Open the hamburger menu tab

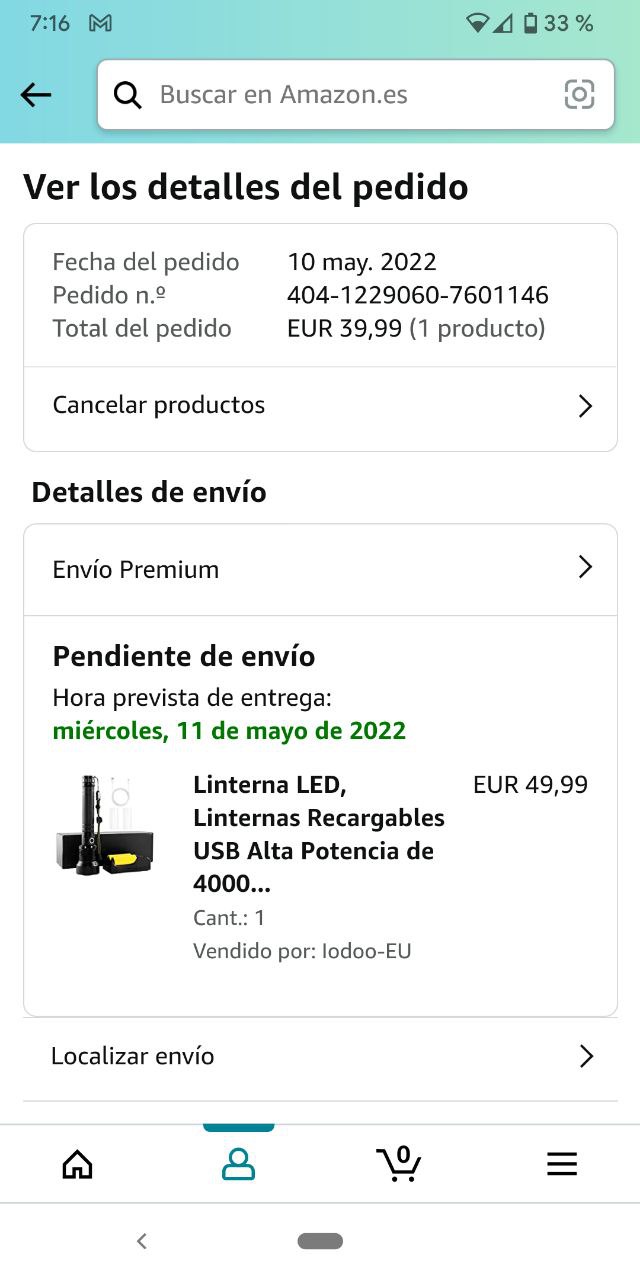point(562,1164)
